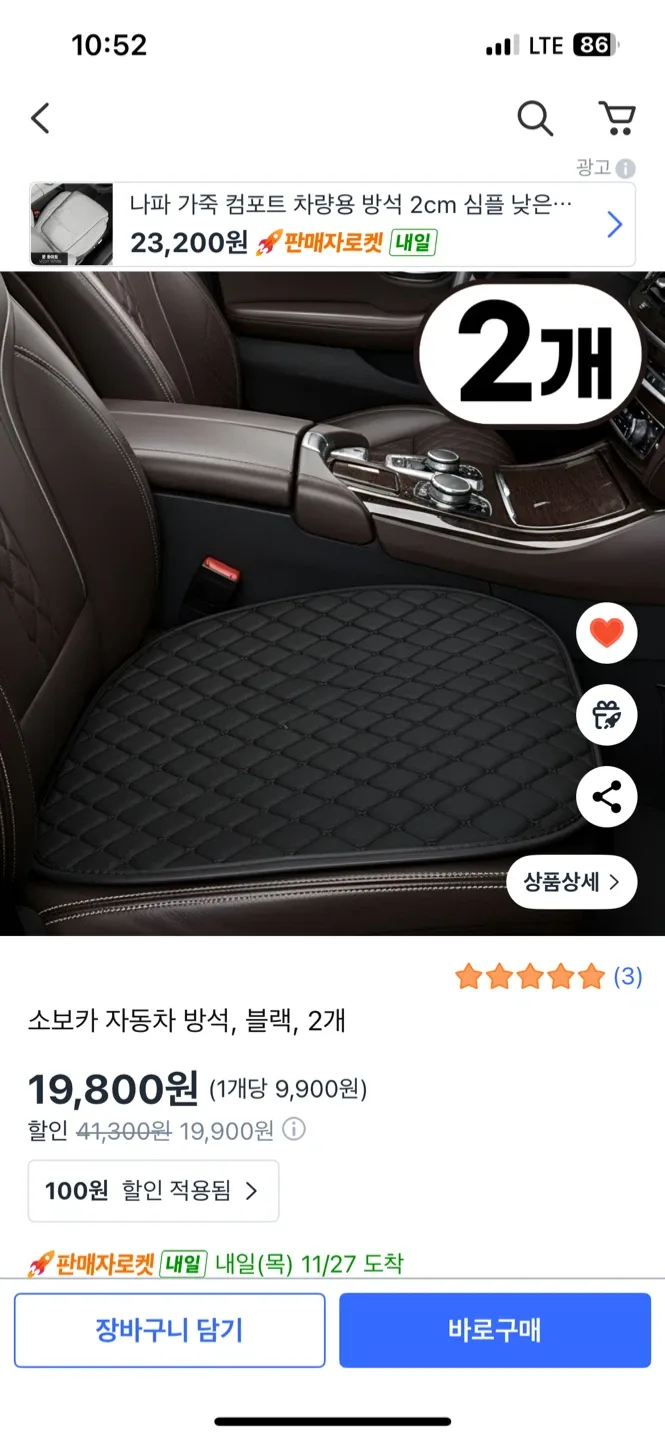Tap the 광고 info icon
This screenshot has height=1440, width=665.
coord(626,168)
